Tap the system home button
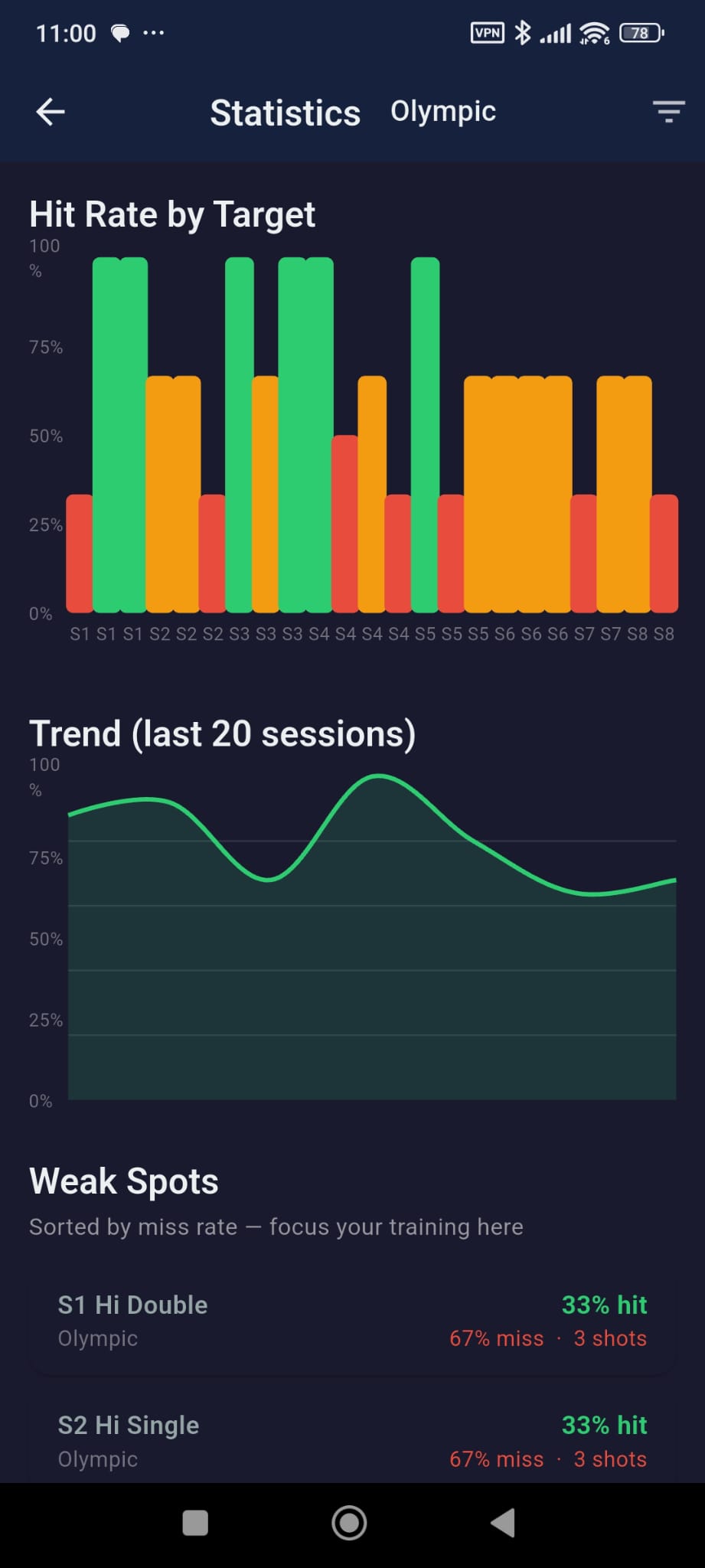The height and width of the screenshot is (1568, 705). [x=349, y=1523]
